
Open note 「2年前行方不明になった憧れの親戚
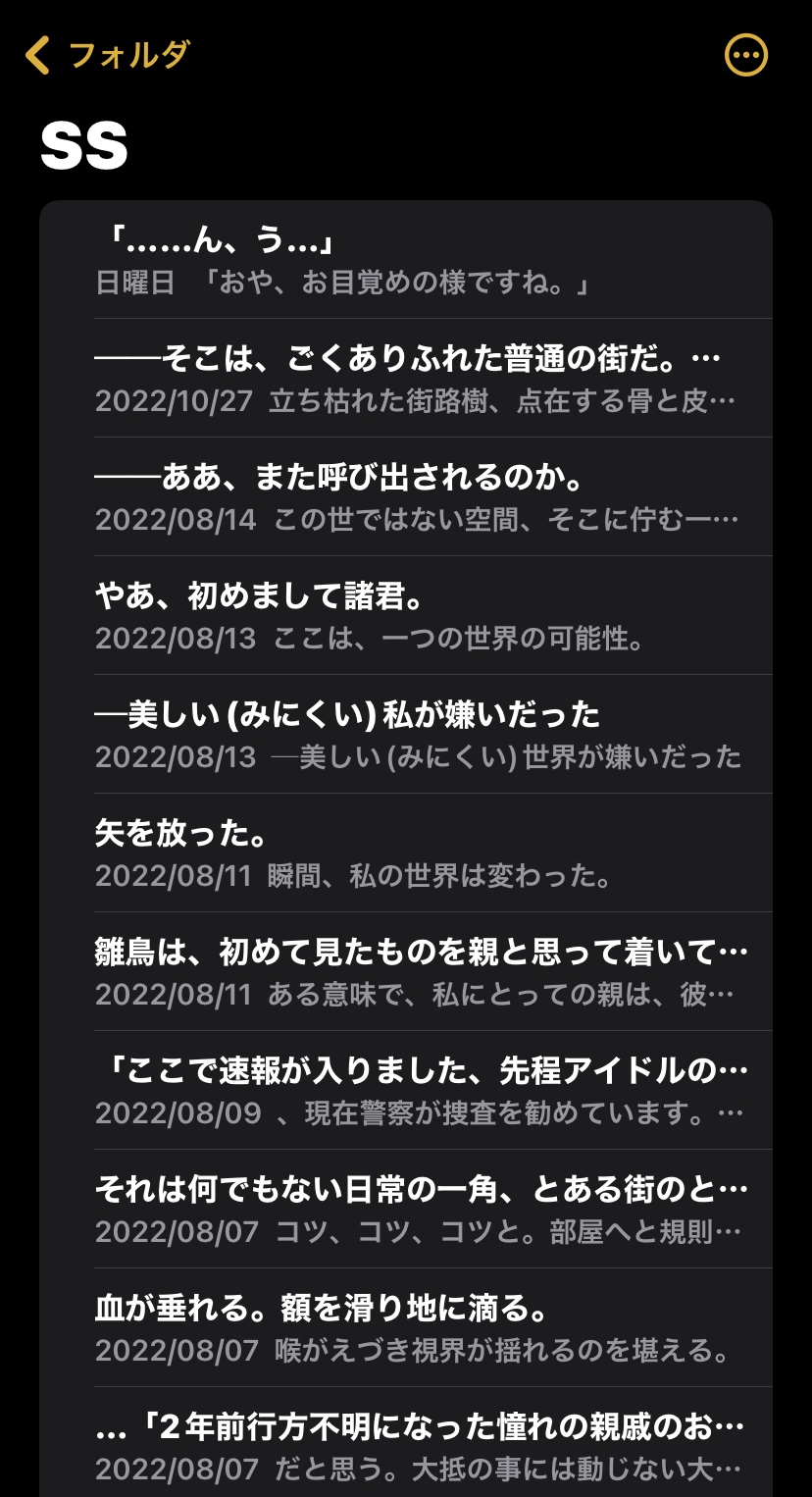tap(406, 1443)
